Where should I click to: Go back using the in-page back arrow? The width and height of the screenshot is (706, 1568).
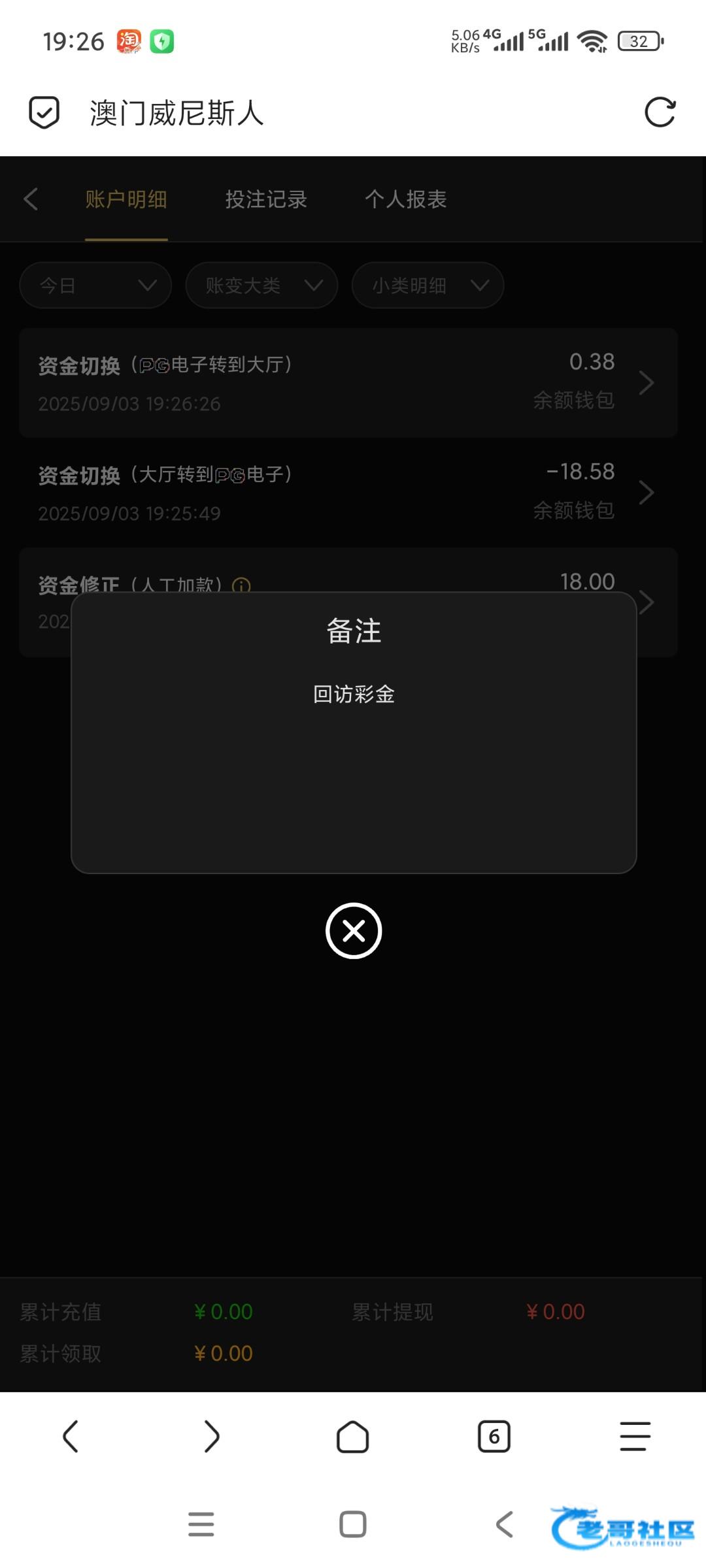pos(31,199)
